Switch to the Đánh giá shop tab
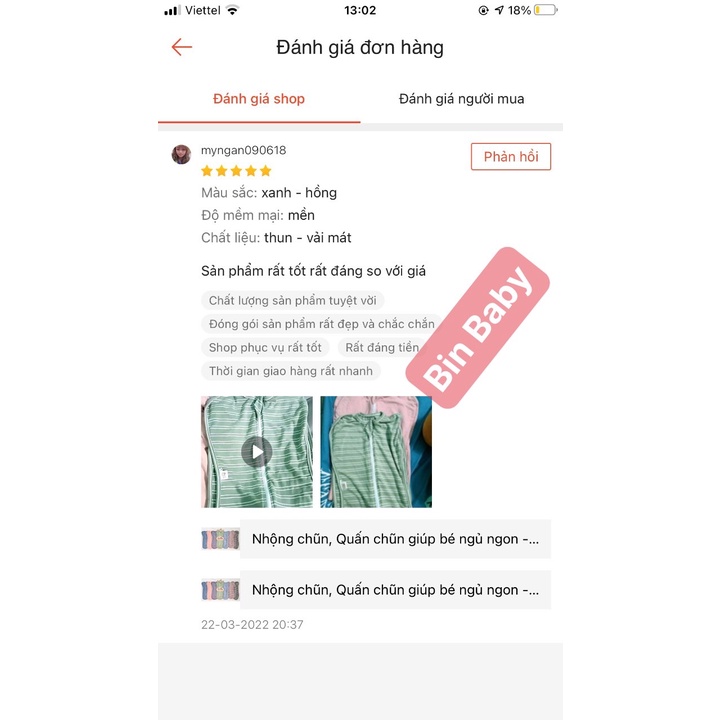The width and height of the screenshot is (720, 720). pyautogui.click(x=259, y=99)
